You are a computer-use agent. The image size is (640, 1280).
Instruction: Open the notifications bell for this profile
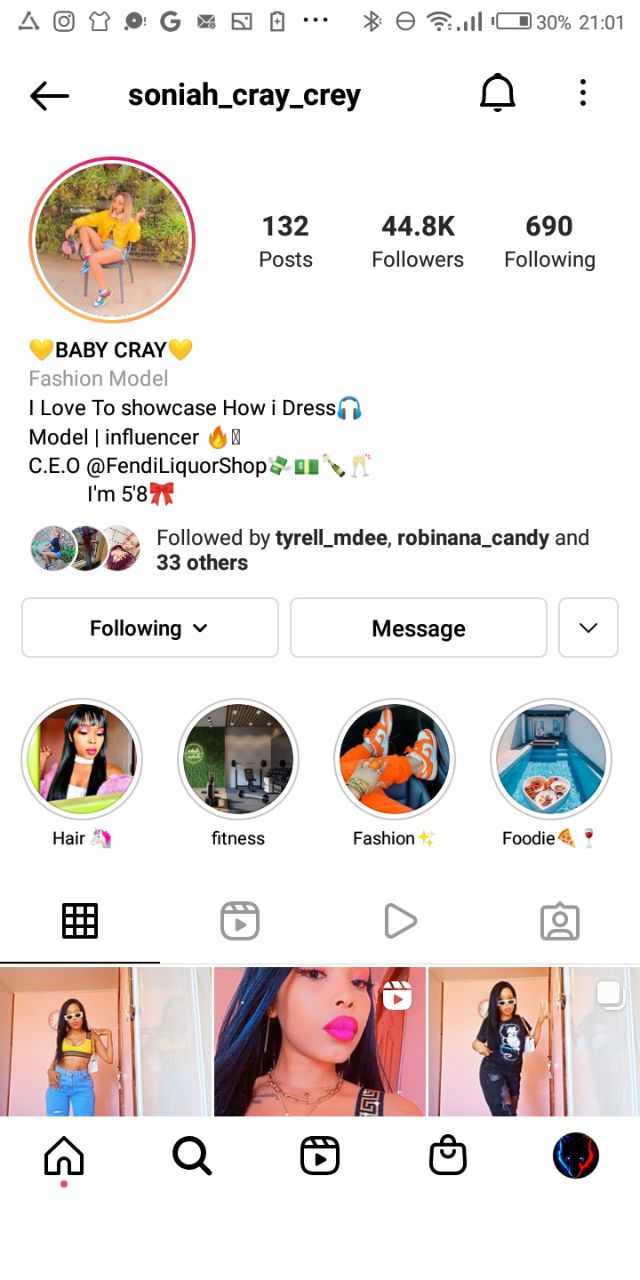tap(497, 94)
